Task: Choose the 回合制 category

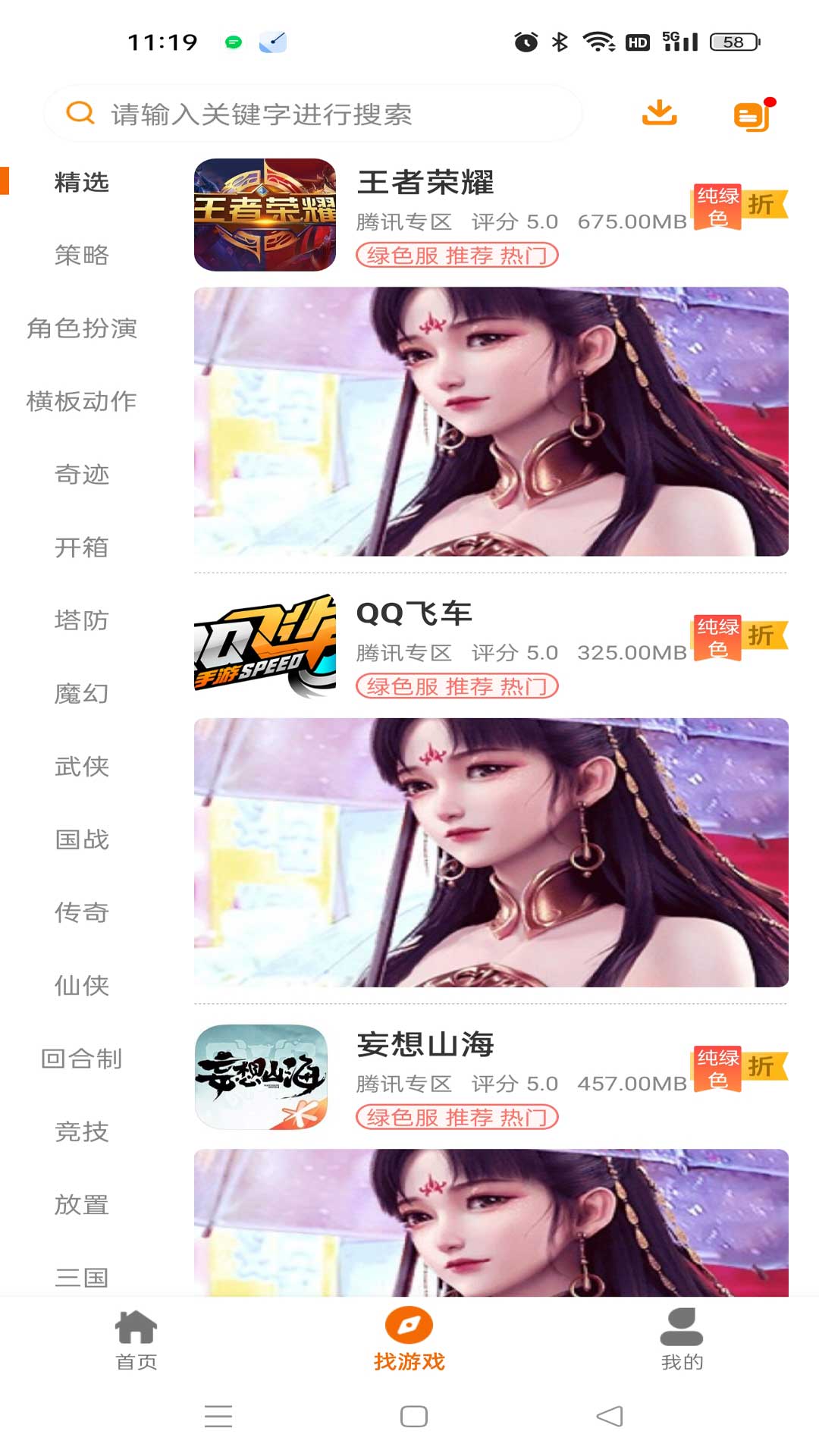Action: [82, 1059]
